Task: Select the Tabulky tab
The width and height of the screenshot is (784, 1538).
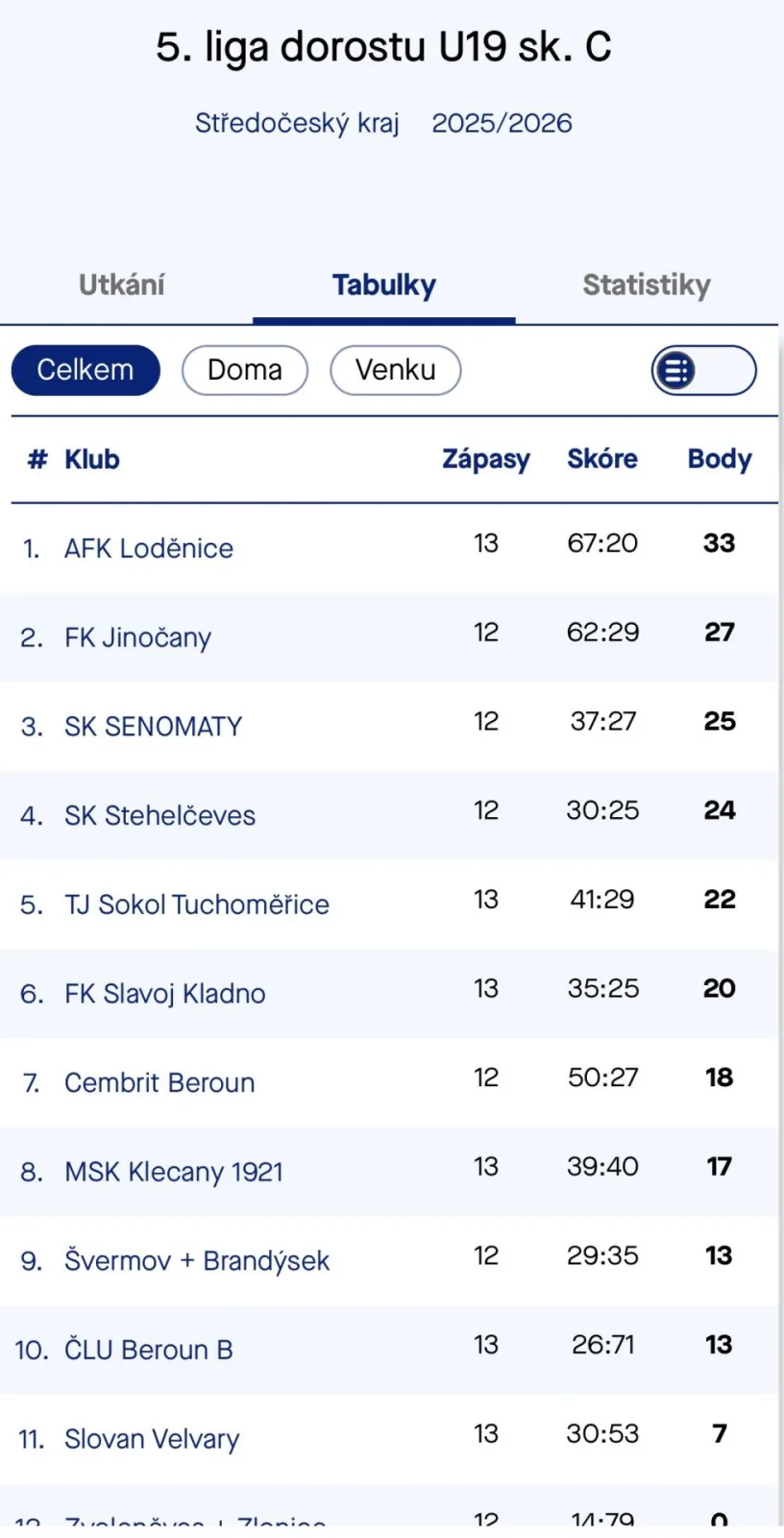Action: (383, 285)
